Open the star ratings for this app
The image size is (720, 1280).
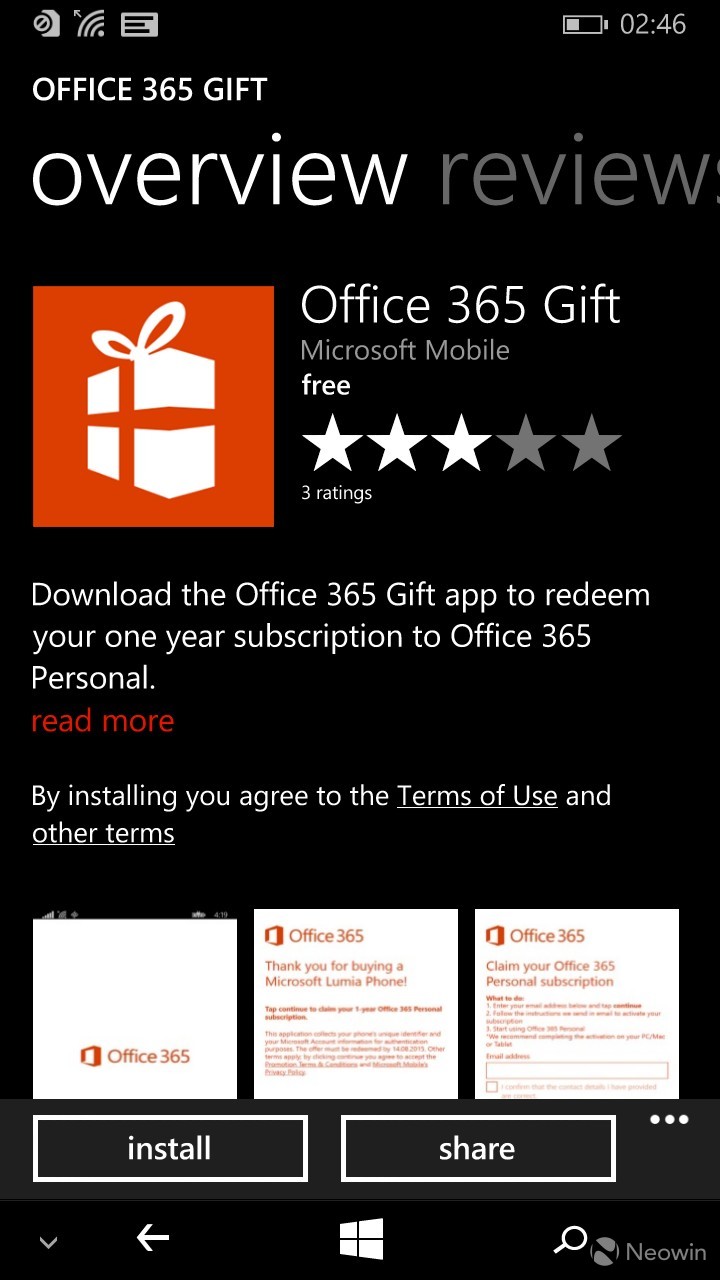(x=461, y=444)
